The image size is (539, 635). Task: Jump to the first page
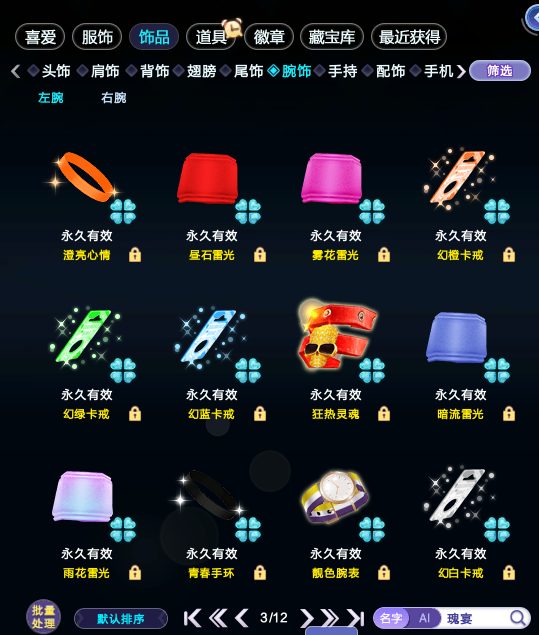pyautogui.click(x=192, y=618)
